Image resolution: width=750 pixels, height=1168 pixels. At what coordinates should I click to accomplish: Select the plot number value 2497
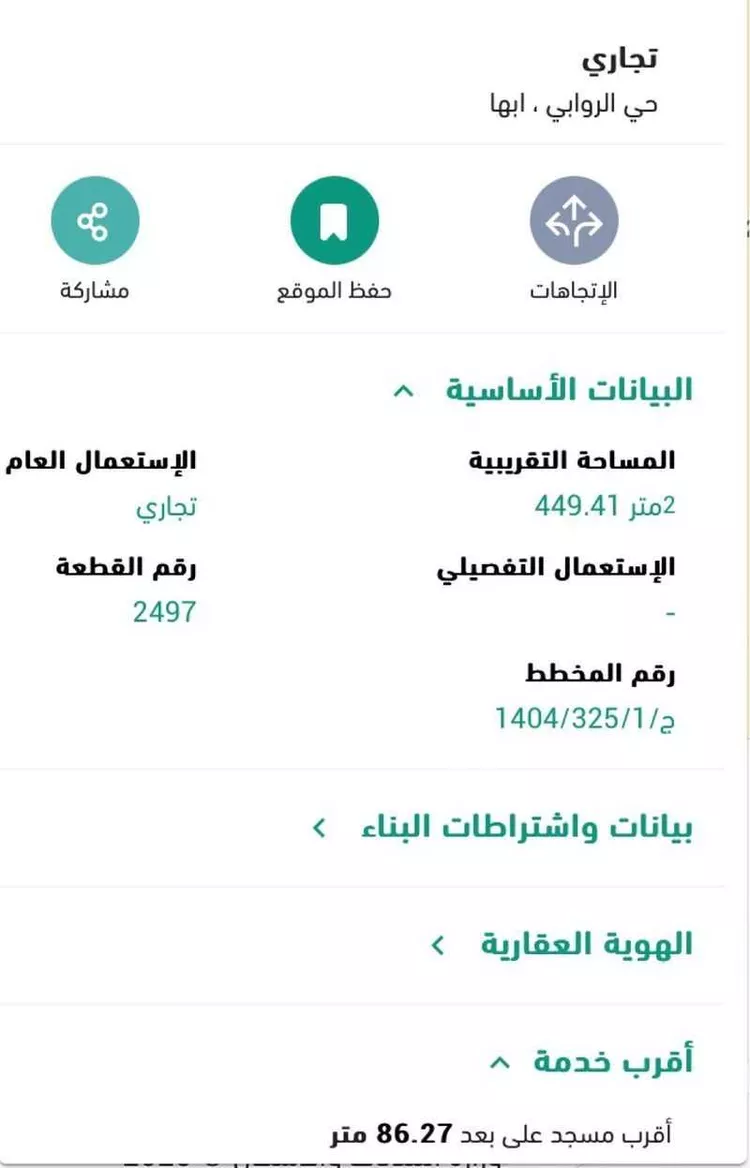[166, 611]
